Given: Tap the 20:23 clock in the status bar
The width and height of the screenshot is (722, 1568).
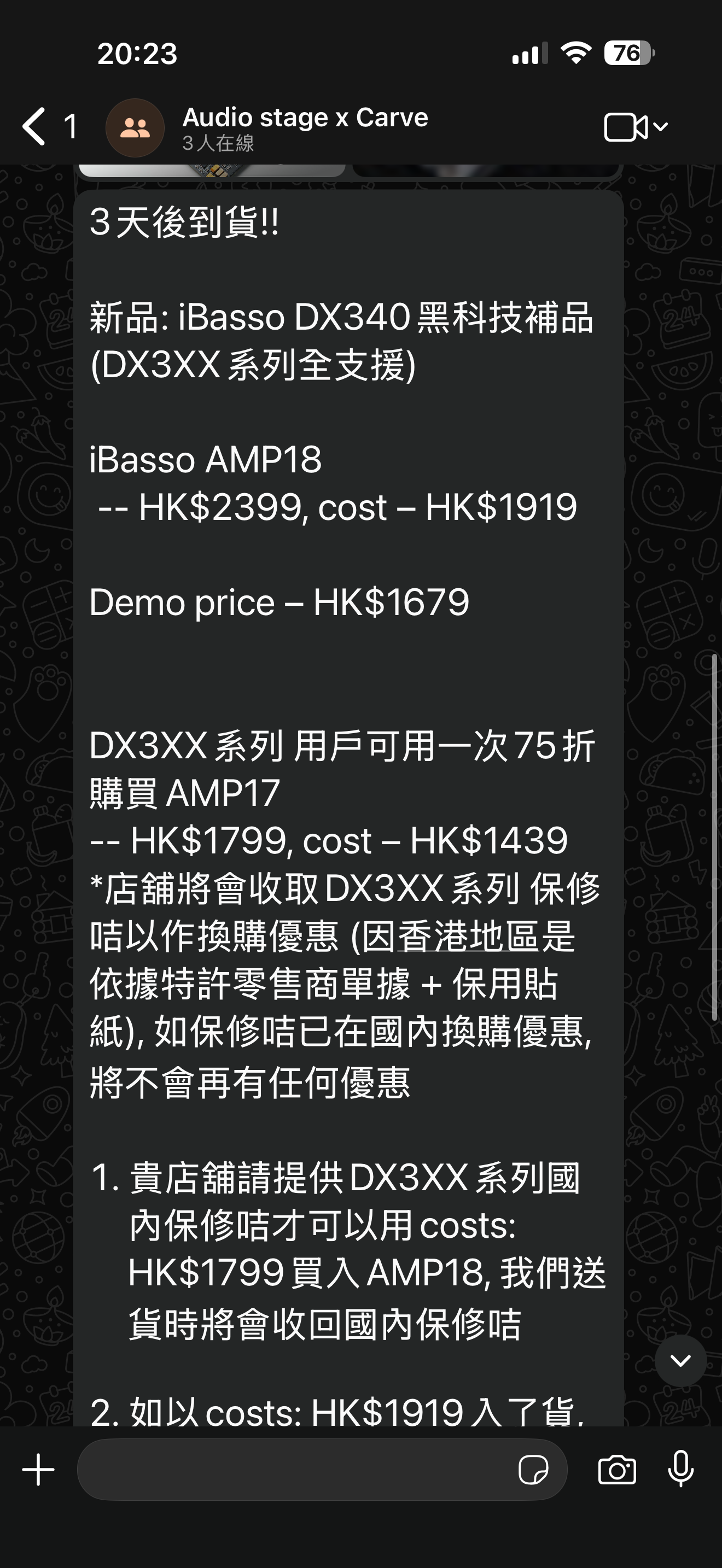Looking at the screenshot, I should pyautogui.click(x=137, y=54).
